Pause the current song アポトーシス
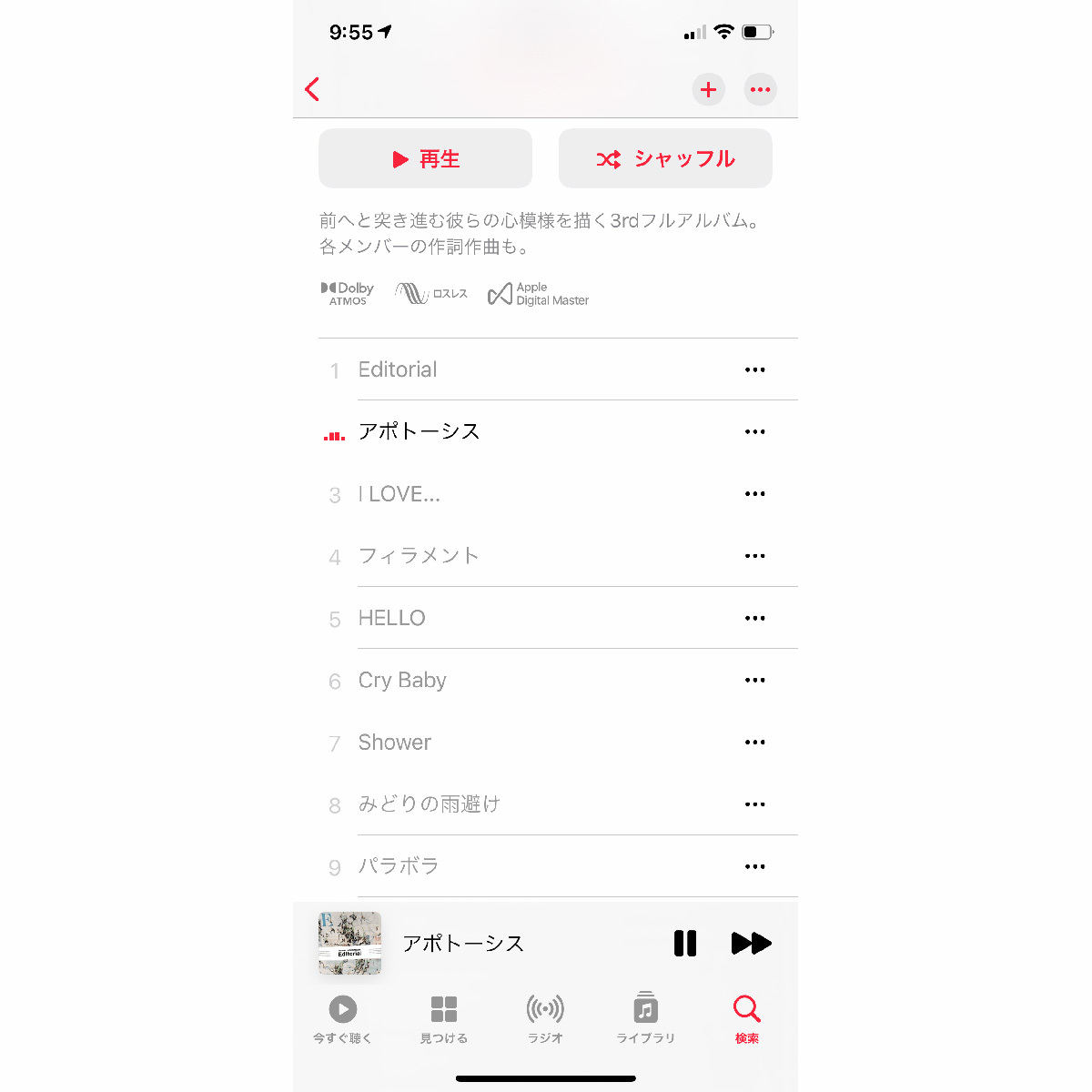The image size is (1092, 1092). tap(685, 944)
